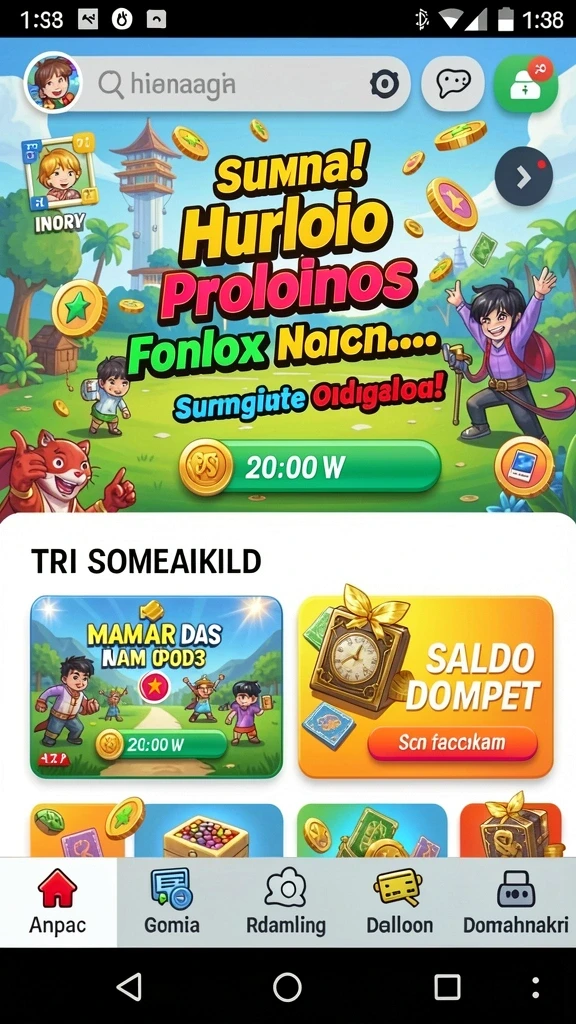This screenshot has height=1024, width=576.
Task: Open the chat messages bubble
Action: point(453,84)
